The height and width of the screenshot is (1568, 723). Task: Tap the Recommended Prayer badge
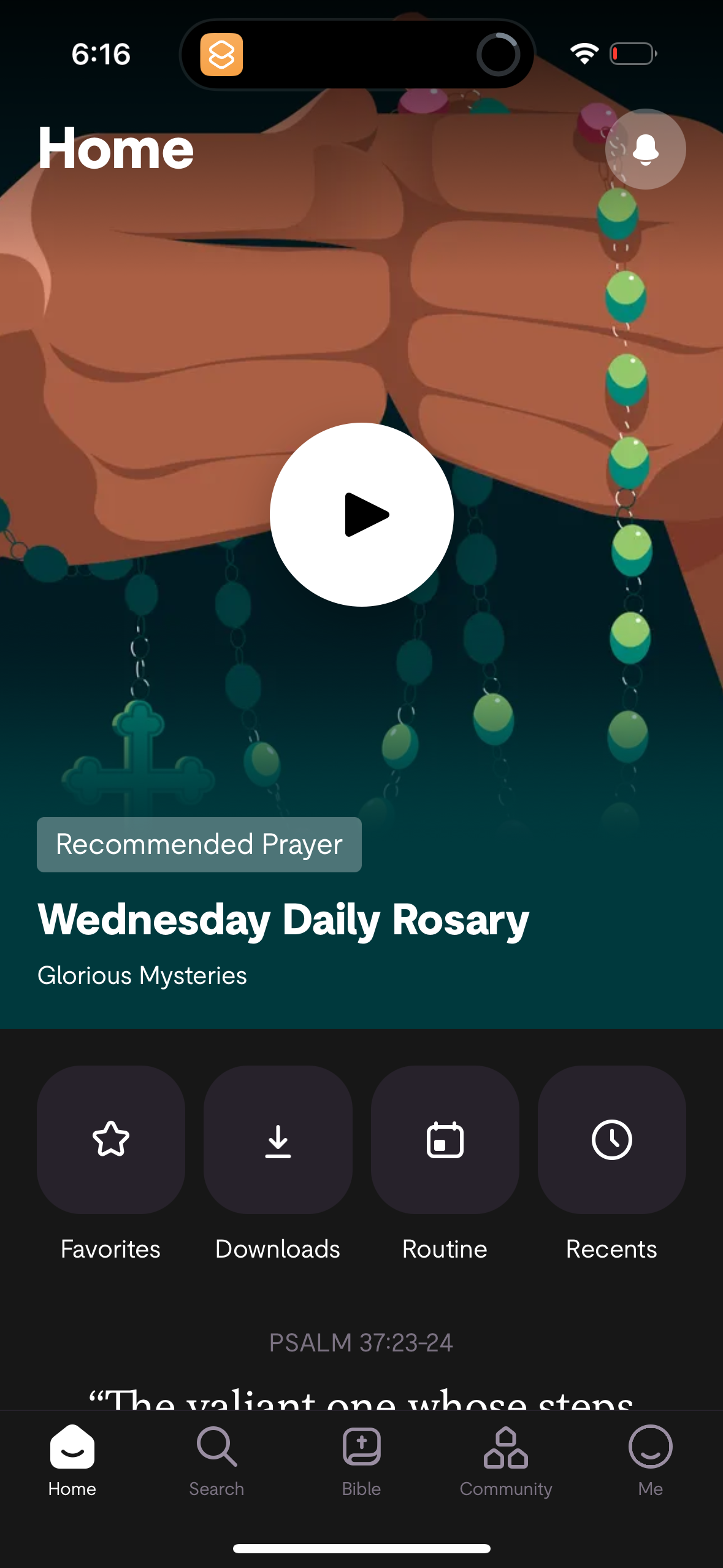[199, 844]
